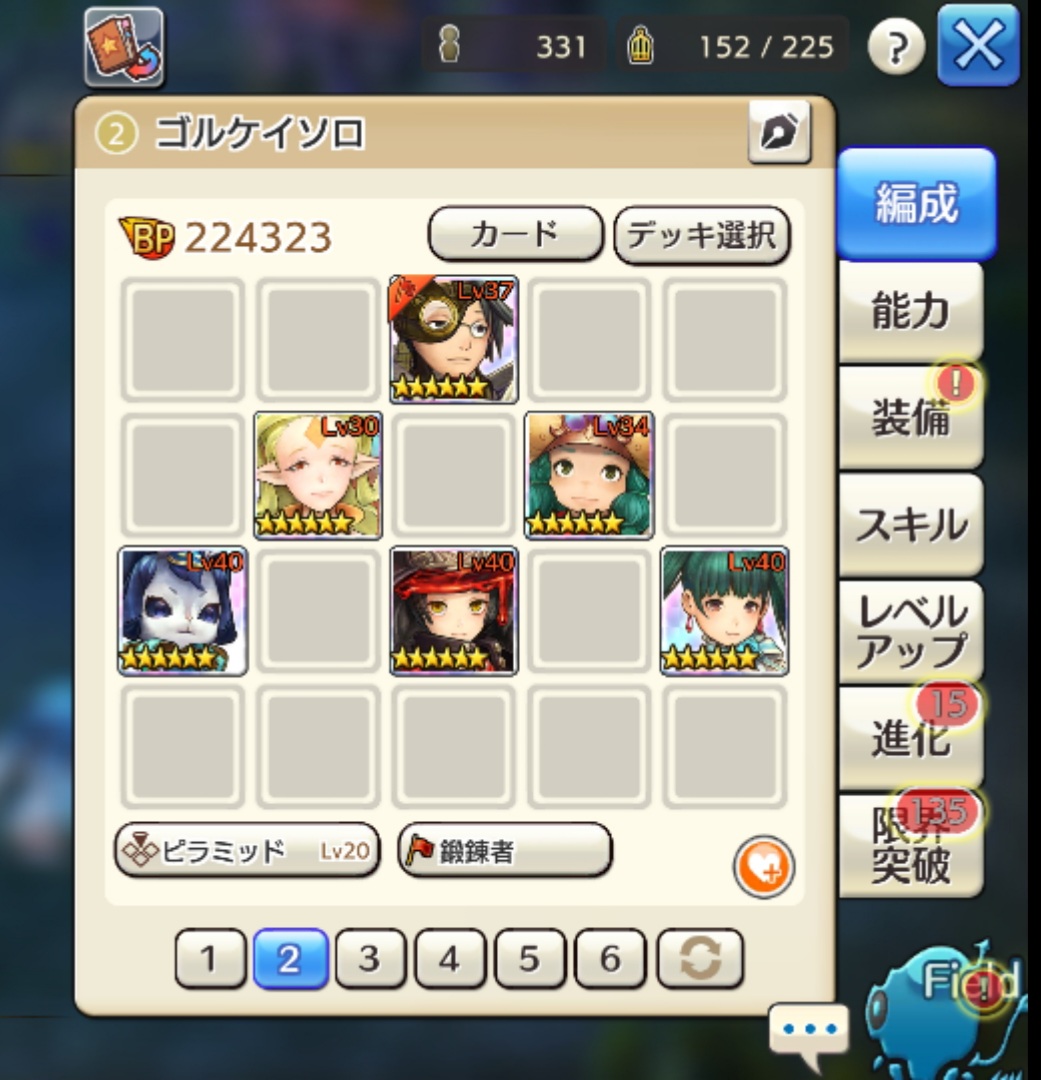Select the Lv37 goggles character
Screen dimensions: 1041x1080
(453, 340)
